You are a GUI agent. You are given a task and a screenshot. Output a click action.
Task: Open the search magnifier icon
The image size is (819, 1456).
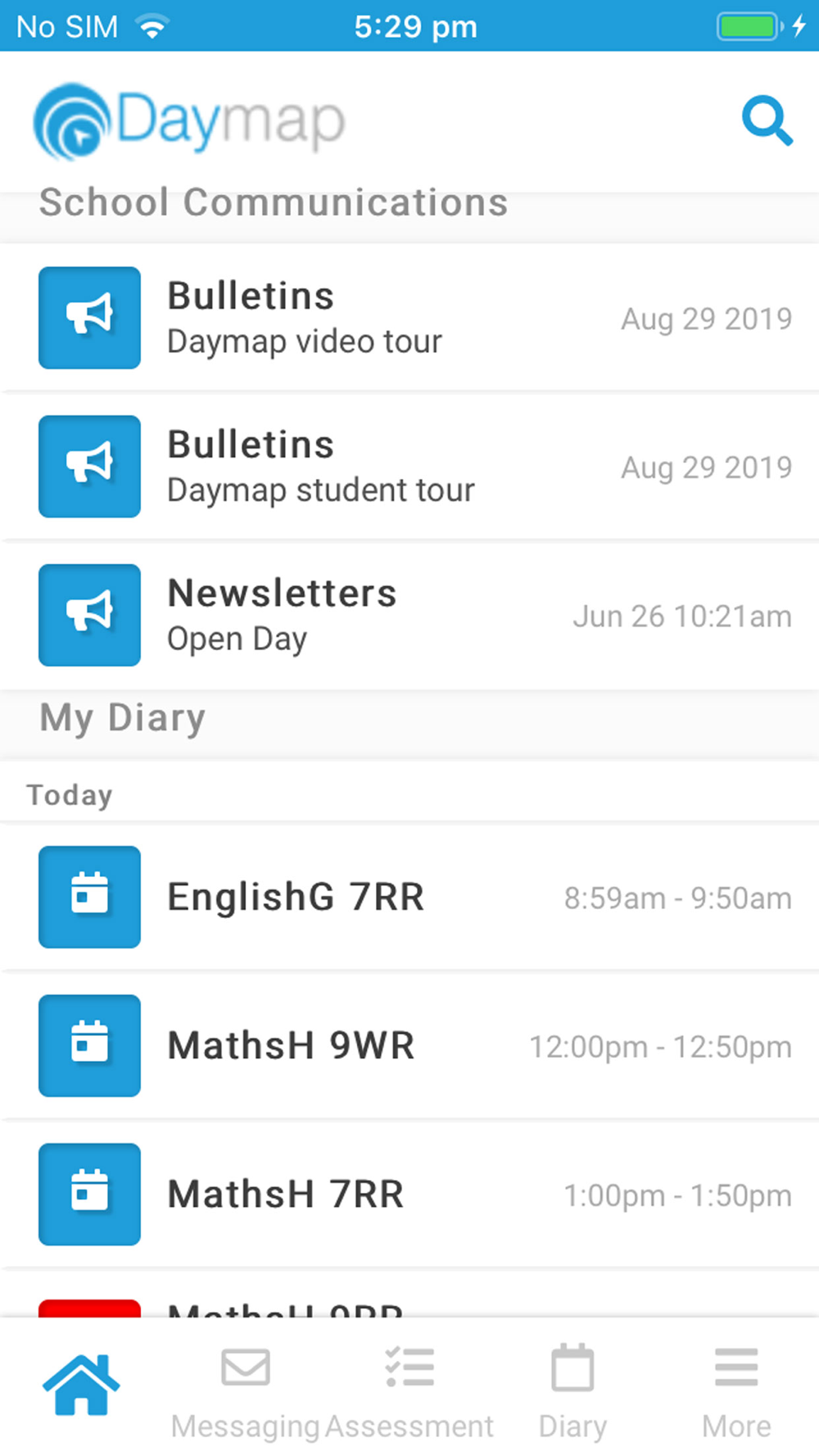pyautogui.click(x=767, y=120)
